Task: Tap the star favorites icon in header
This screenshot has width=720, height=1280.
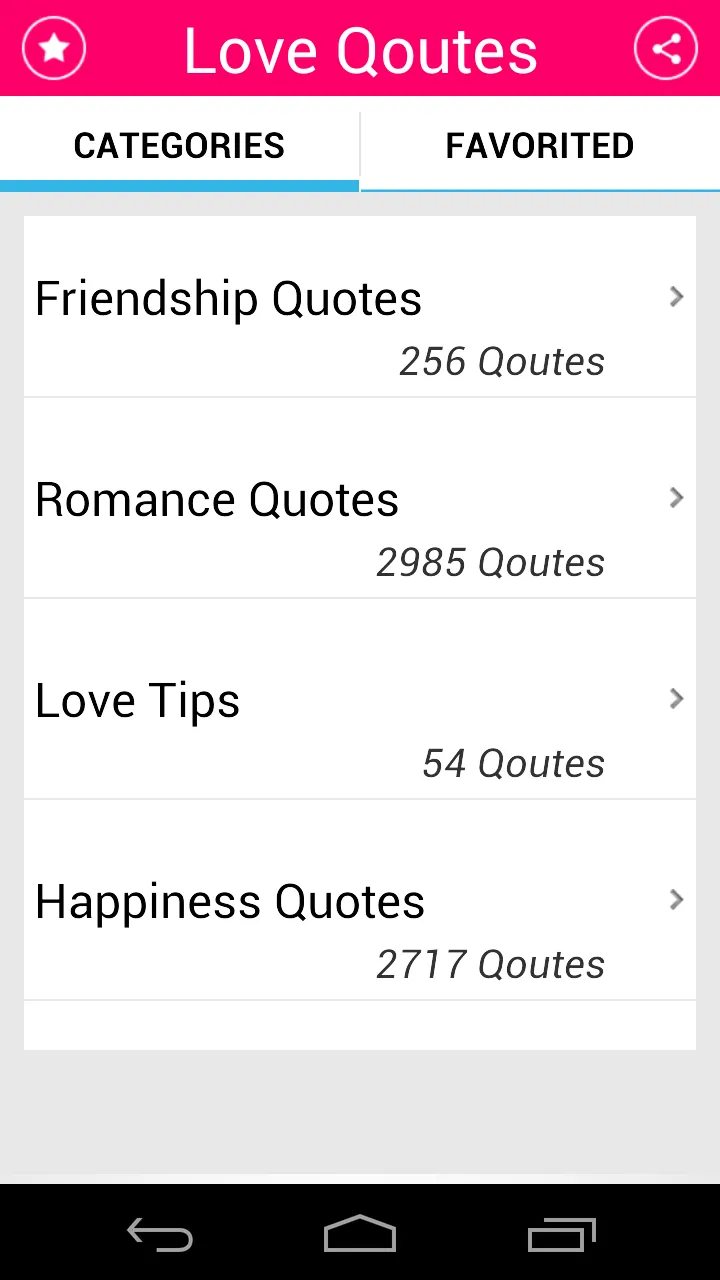Action: [x=54, y=47]
